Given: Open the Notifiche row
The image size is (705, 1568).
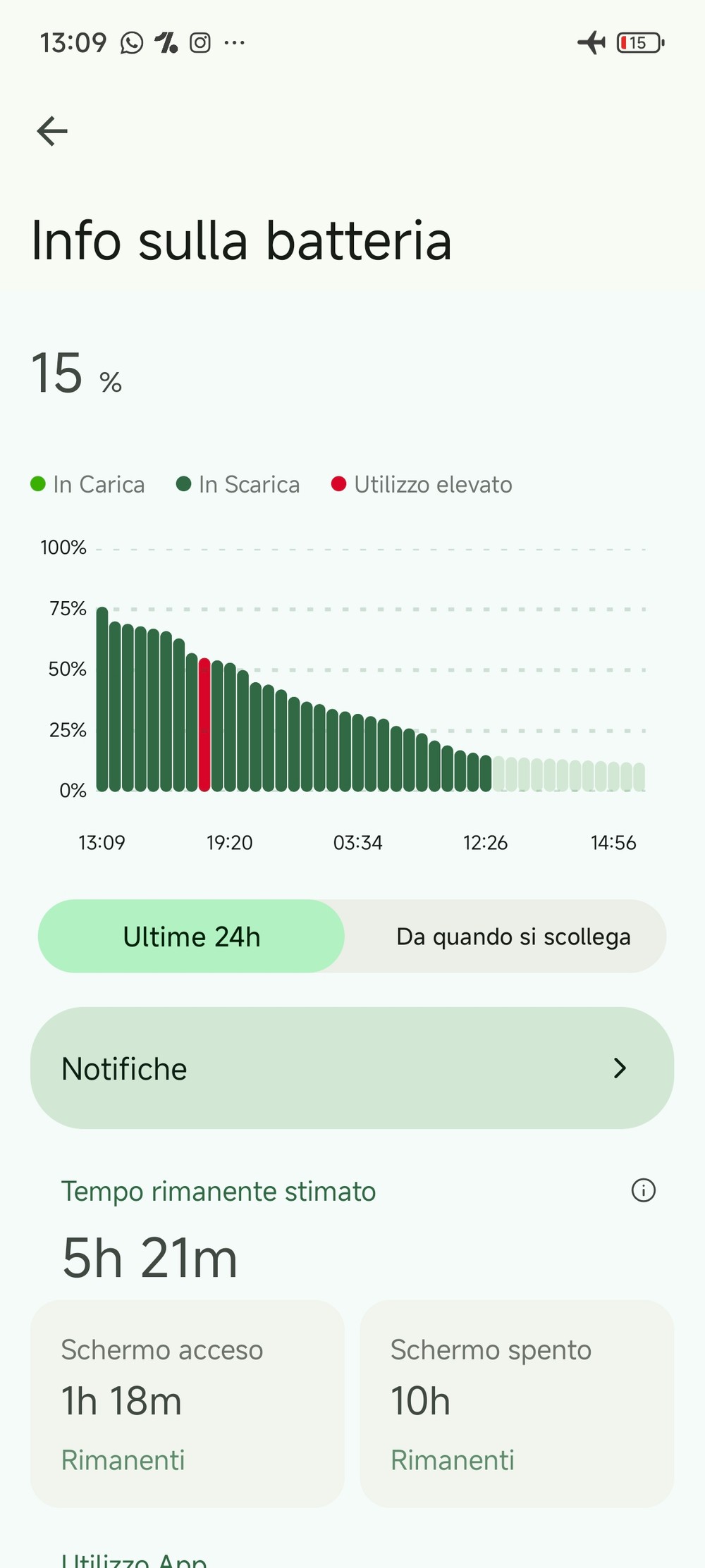Looking at the screenshot, I should 352,1068.
